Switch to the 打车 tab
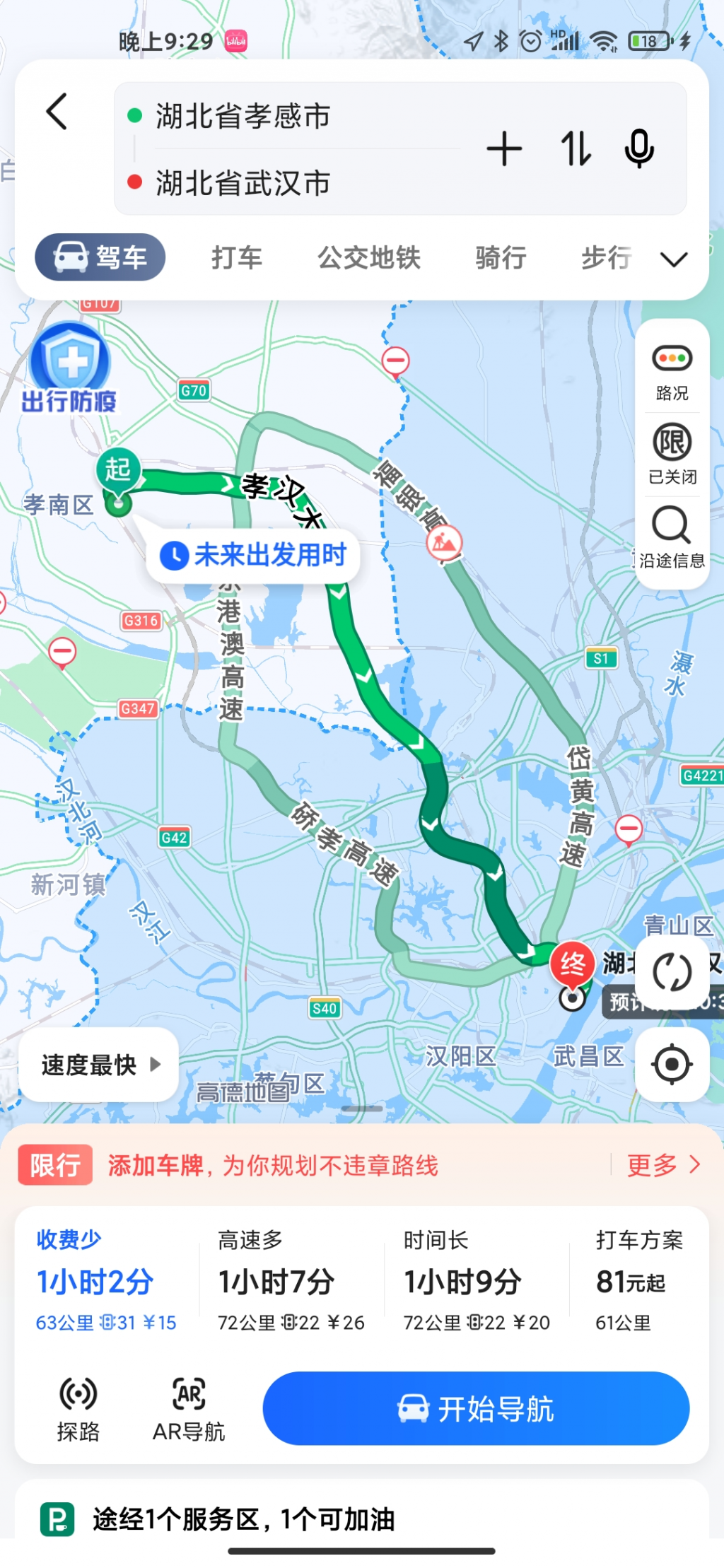 (x=237, y=257)
